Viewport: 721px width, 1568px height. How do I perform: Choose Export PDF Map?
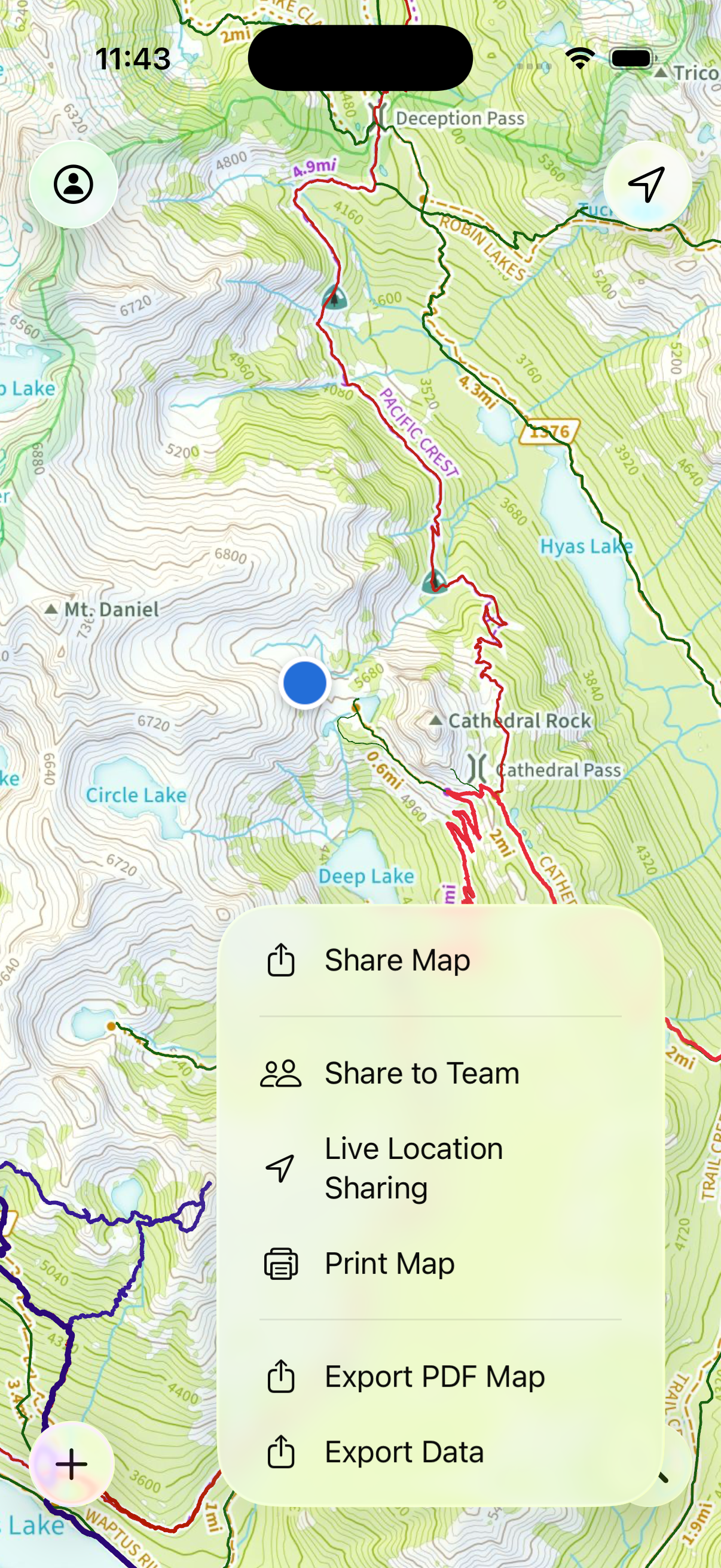coord(441,1376)
